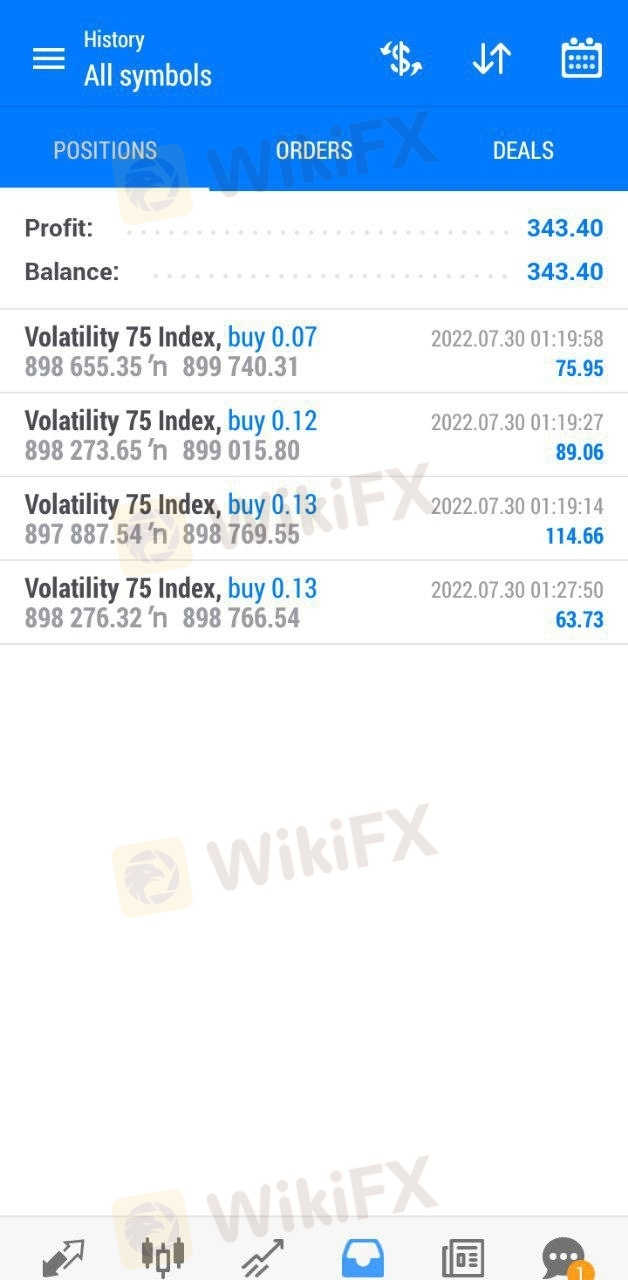The image size is (628, 1280).
Task: Tap the sort arrows icon
Action: pyautogui.click(x=492, y=58)
